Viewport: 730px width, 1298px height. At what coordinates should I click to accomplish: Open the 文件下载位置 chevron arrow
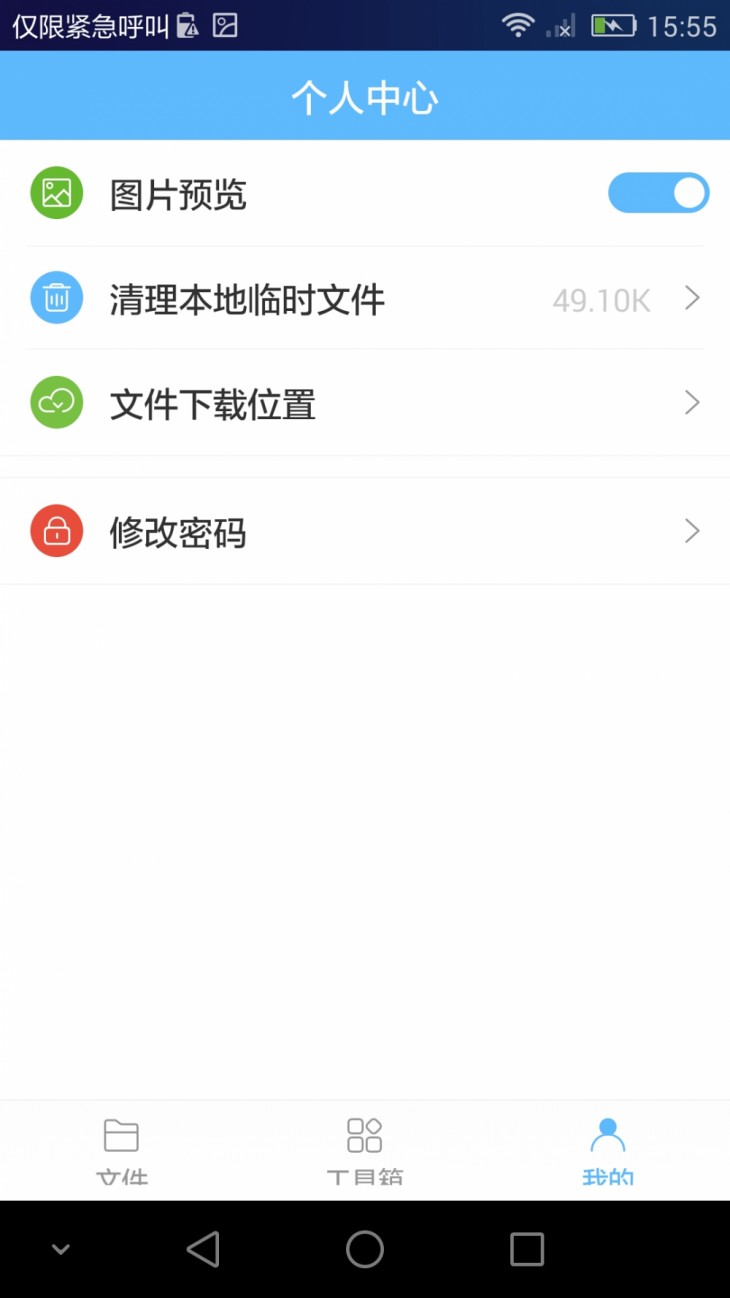(x=691, y=402)
